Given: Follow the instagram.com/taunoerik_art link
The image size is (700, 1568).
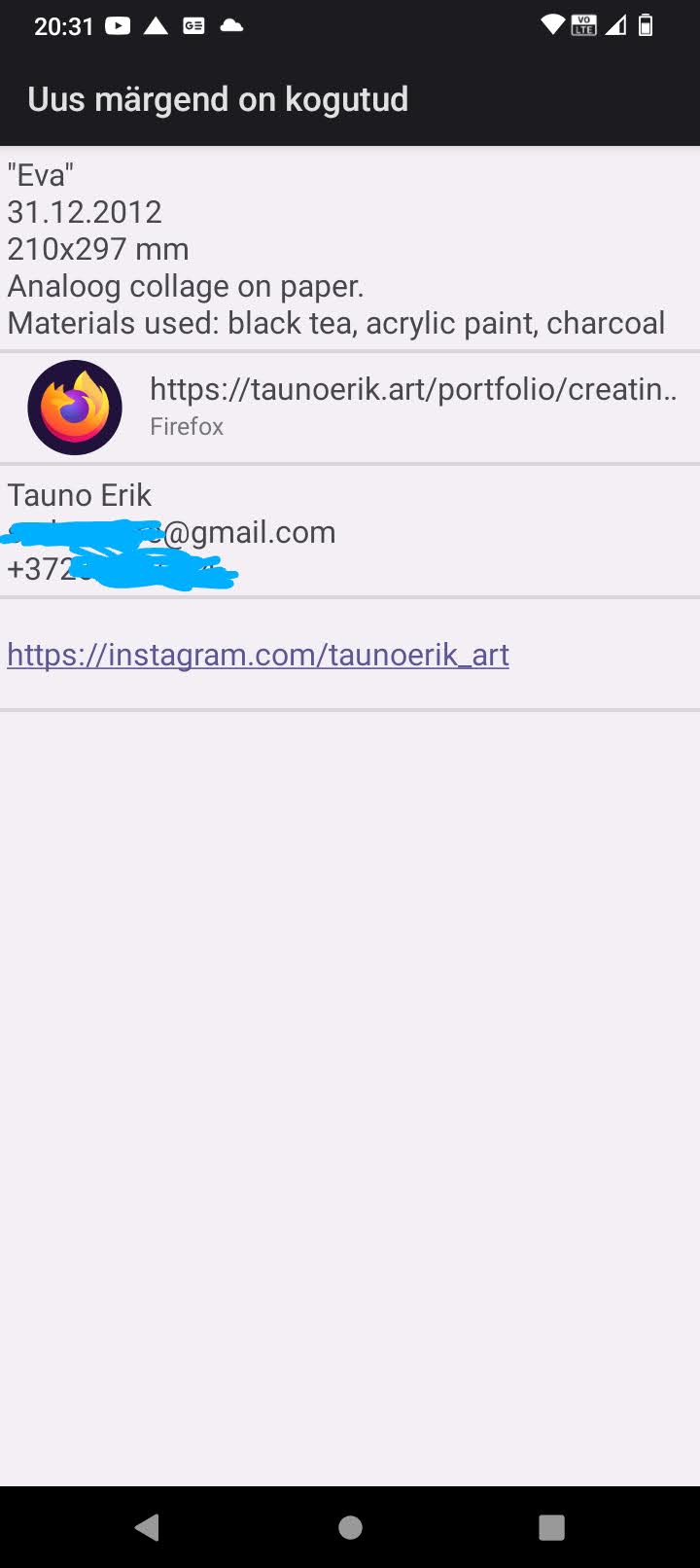Looking at the screenshot, I should (258, 655).
